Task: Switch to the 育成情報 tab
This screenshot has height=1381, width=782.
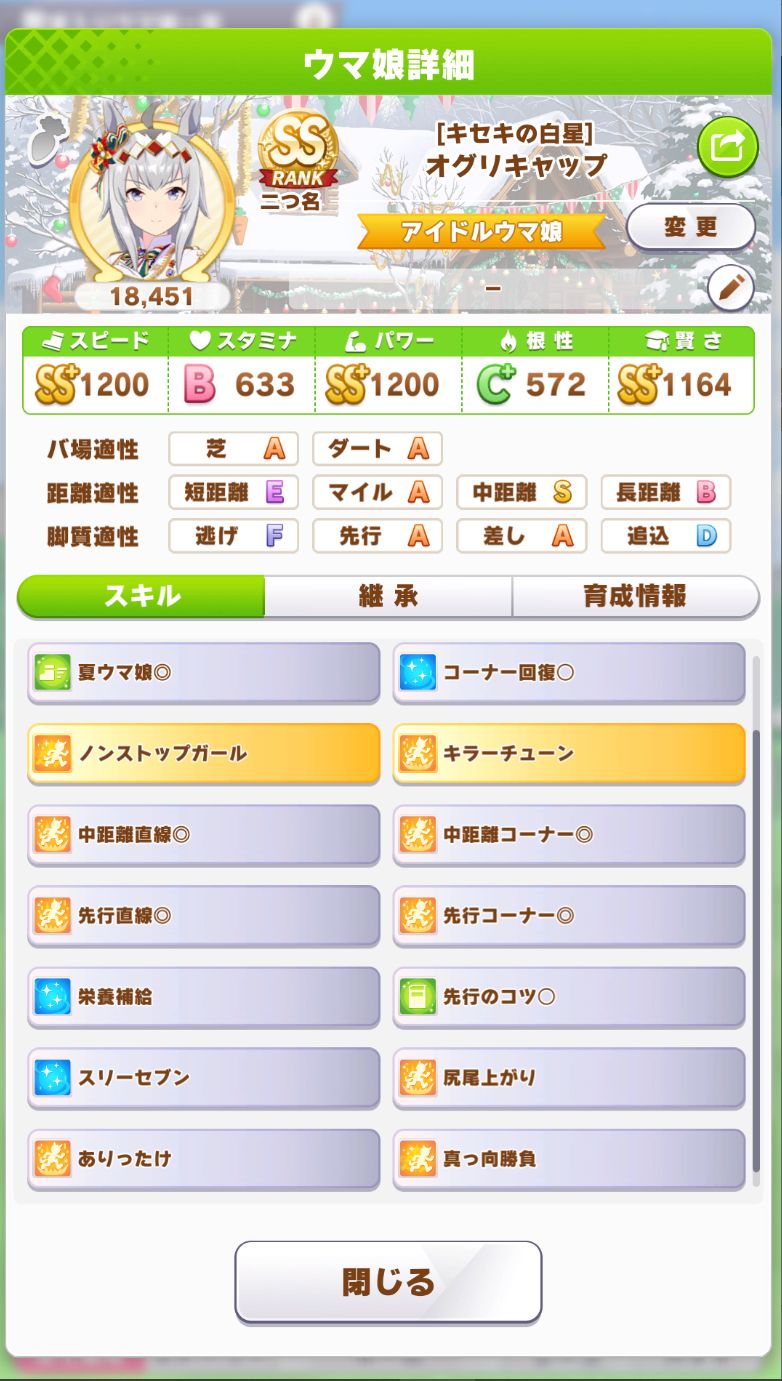Action: (x=635, y=597)
